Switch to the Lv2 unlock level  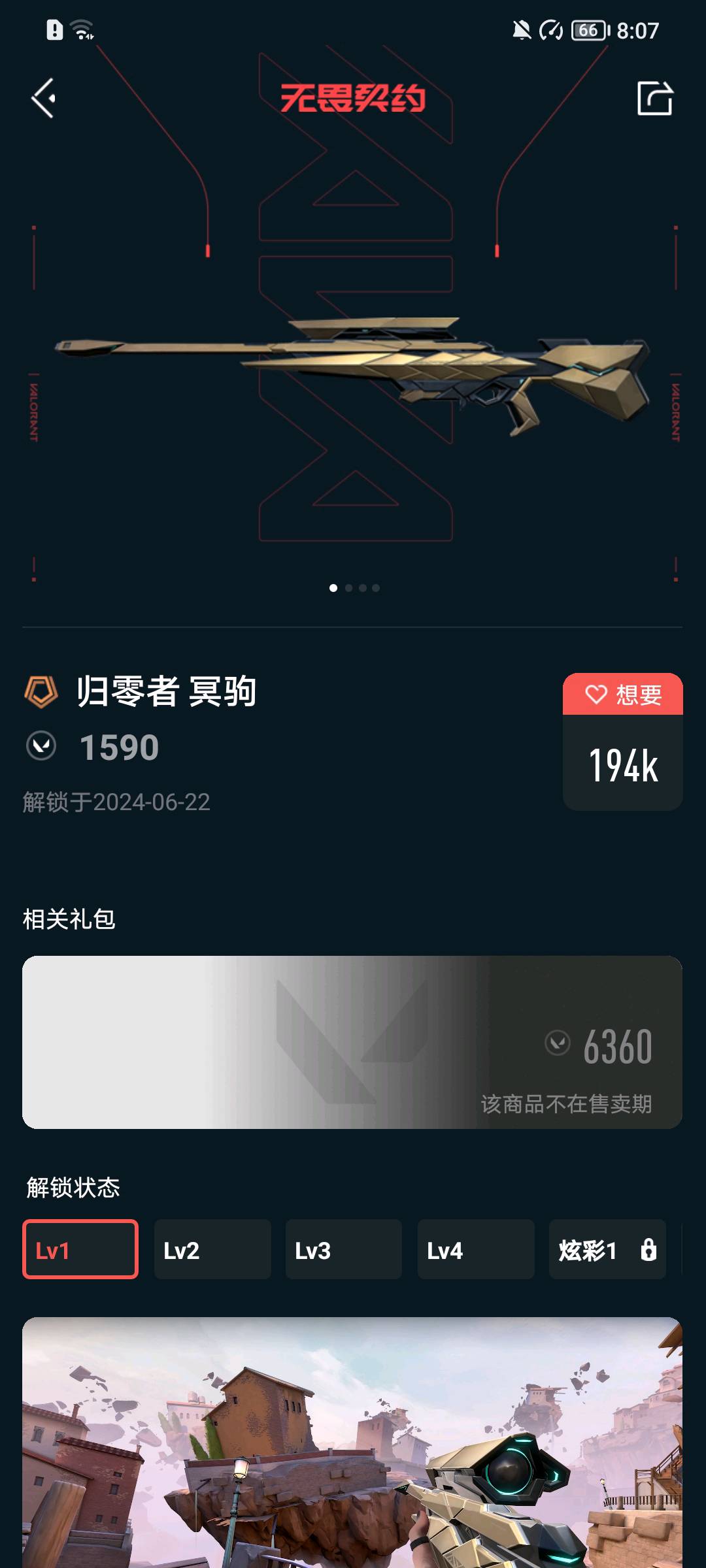[x=212, y=1249]
